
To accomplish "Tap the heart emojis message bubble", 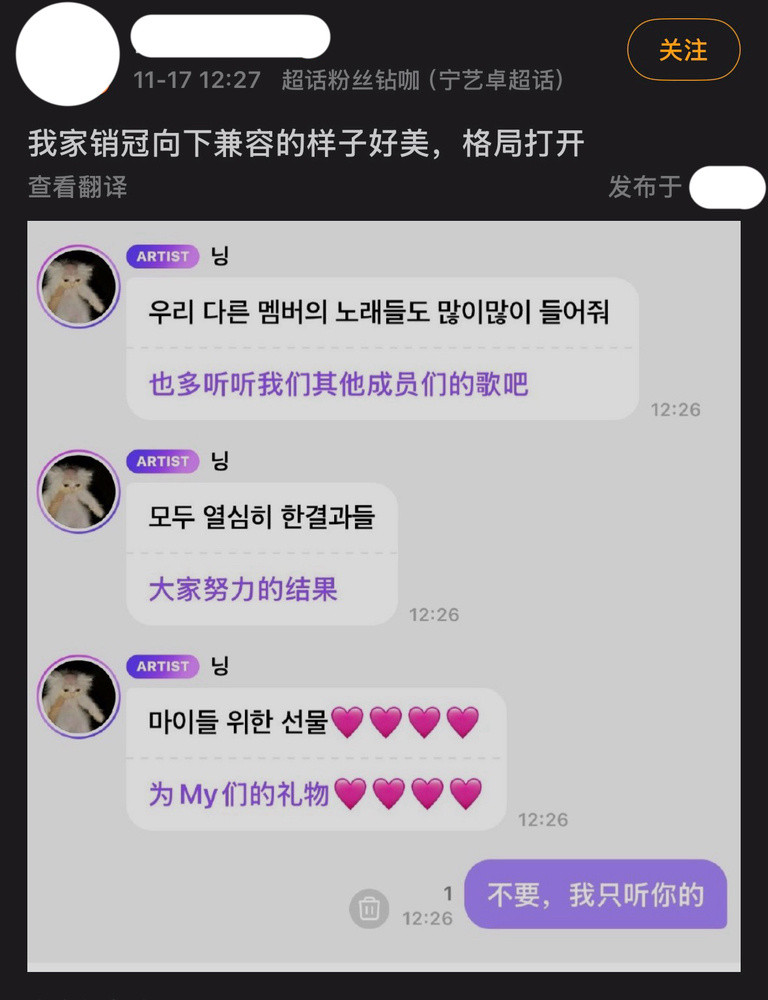I will (316, 719).
